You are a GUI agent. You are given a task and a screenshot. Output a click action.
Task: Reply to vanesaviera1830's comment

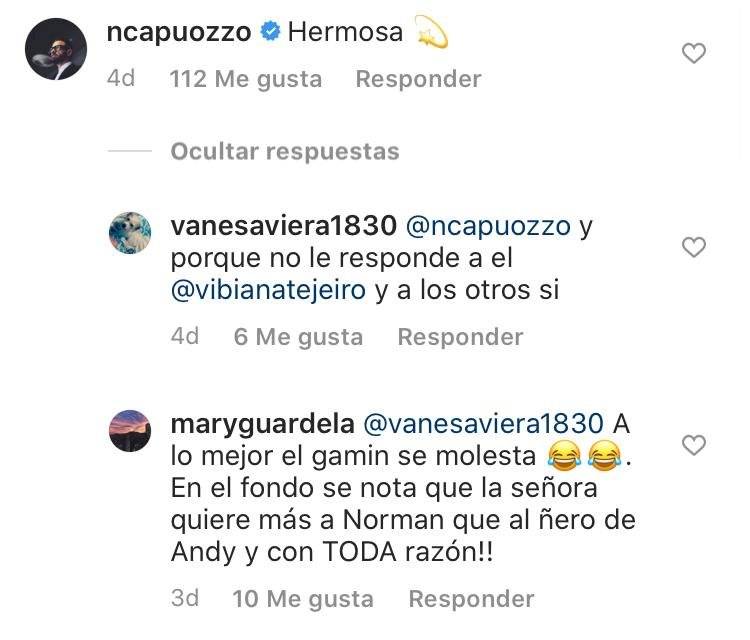click(x=460, y=337)
